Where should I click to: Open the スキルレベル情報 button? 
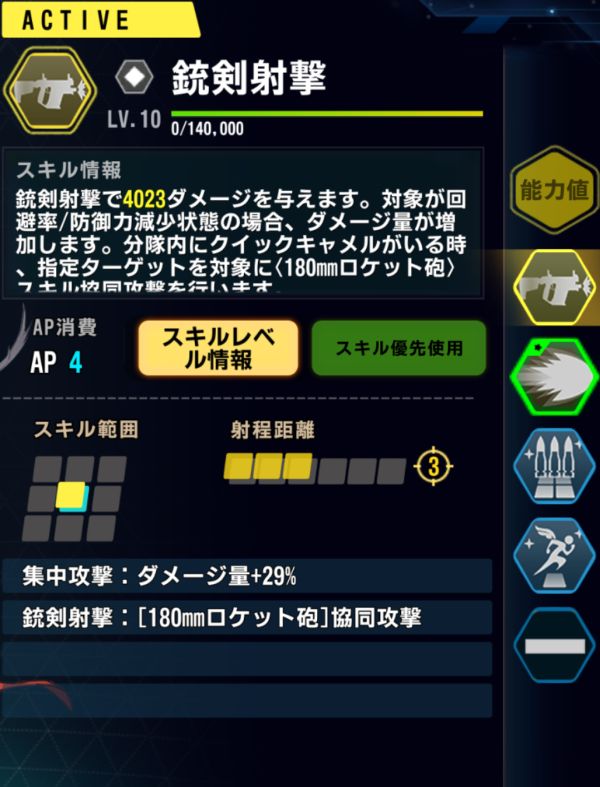pos(218,348)
